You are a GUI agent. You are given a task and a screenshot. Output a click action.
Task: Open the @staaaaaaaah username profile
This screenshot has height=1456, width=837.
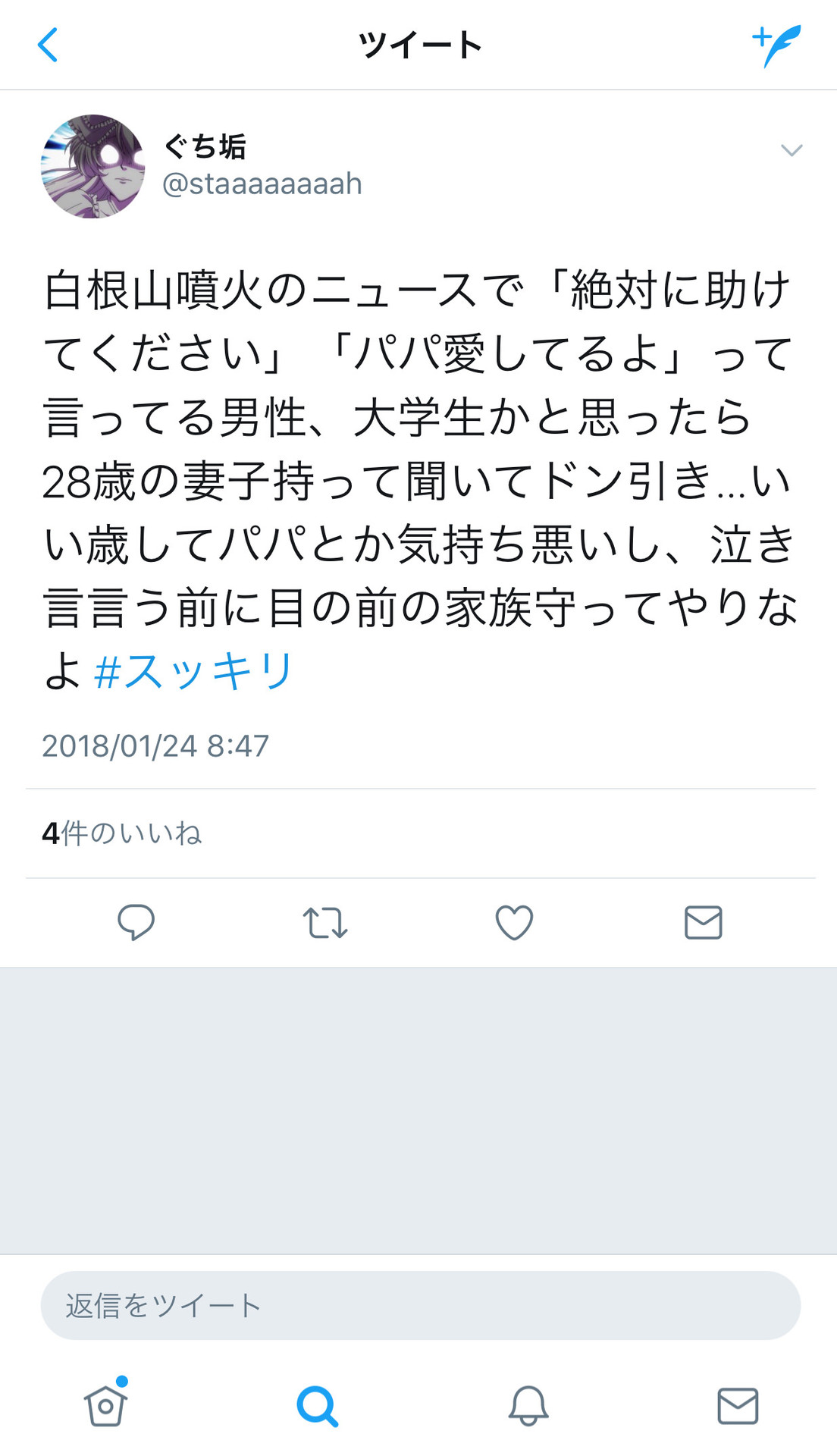pyautogui.click(x=262, y=184)
